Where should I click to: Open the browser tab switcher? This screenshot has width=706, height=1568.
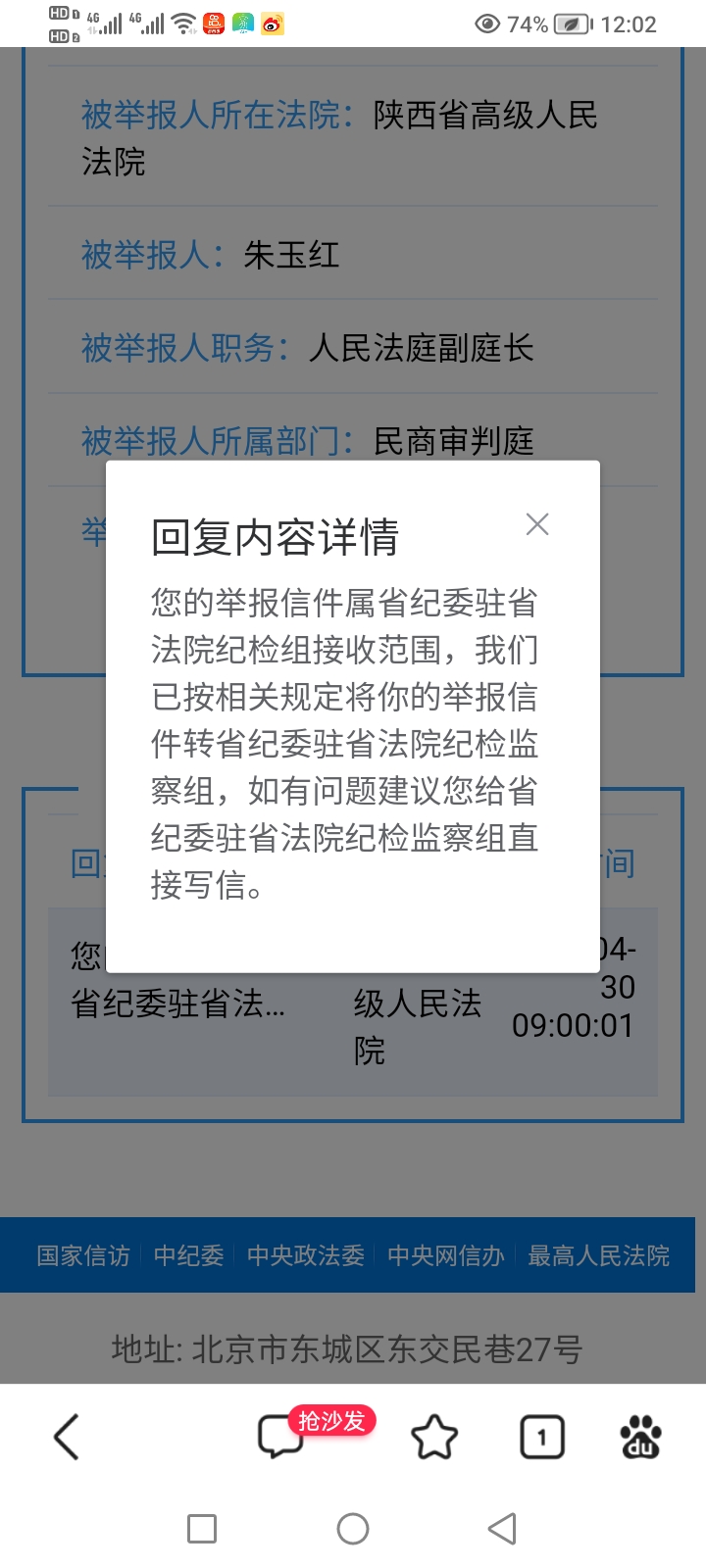point(541,1438)
